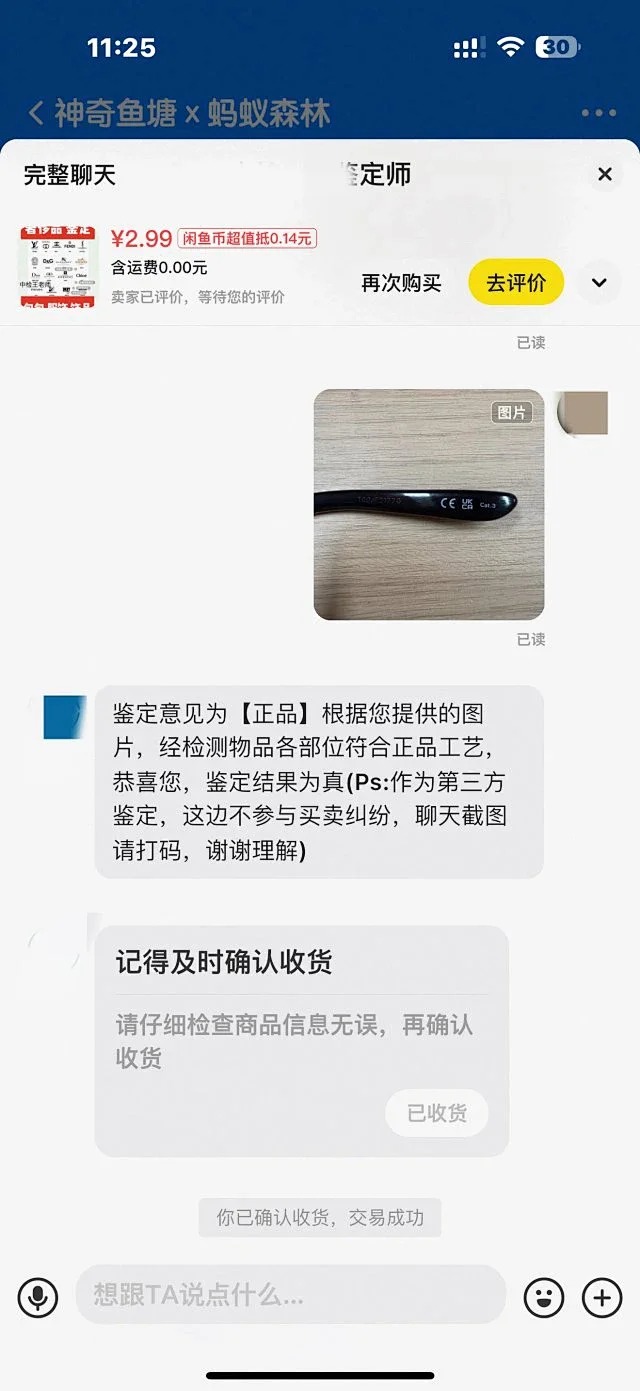The height and width of the screenshot is (1391, 640).
Task: Open the plus attachment menu
Action: coord(602,1298)
